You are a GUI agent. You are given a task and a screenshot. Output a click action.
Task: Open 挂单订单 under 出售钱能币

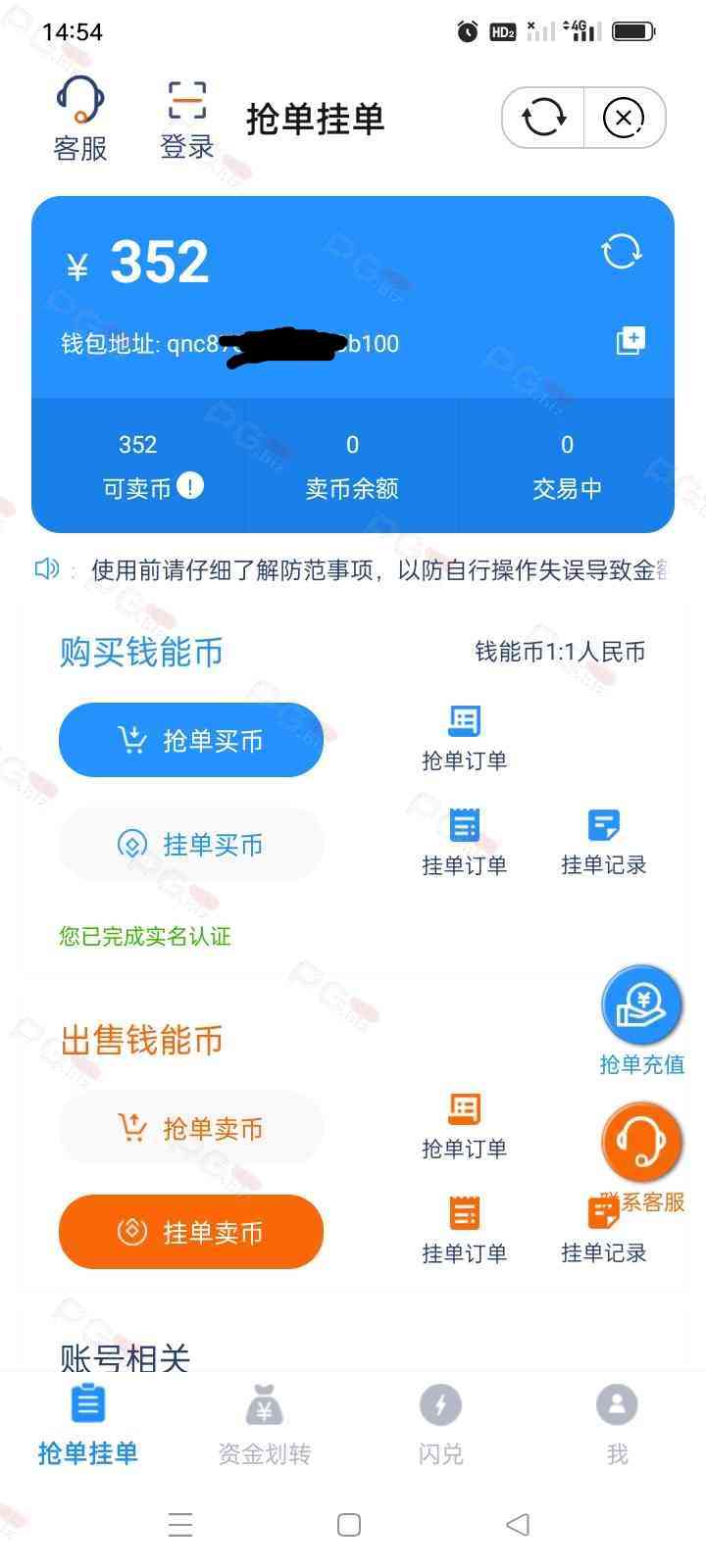tap(464, 1230)
